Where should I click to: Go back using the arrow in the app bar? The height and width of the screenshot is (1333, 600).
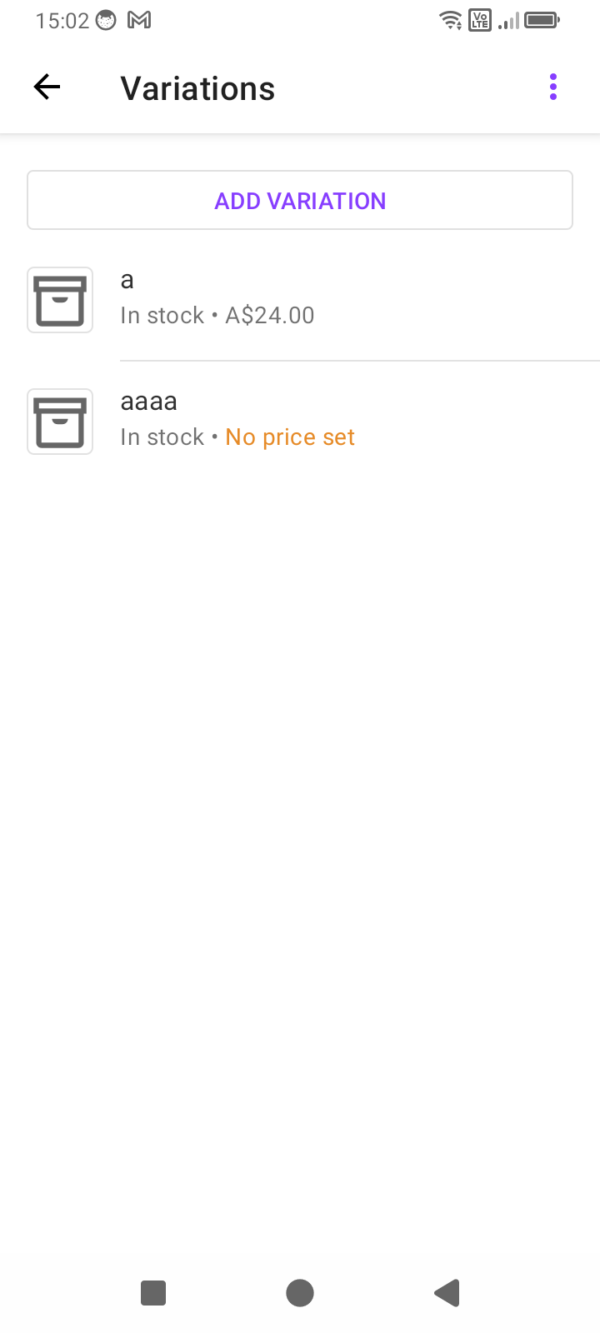point(47,88)
